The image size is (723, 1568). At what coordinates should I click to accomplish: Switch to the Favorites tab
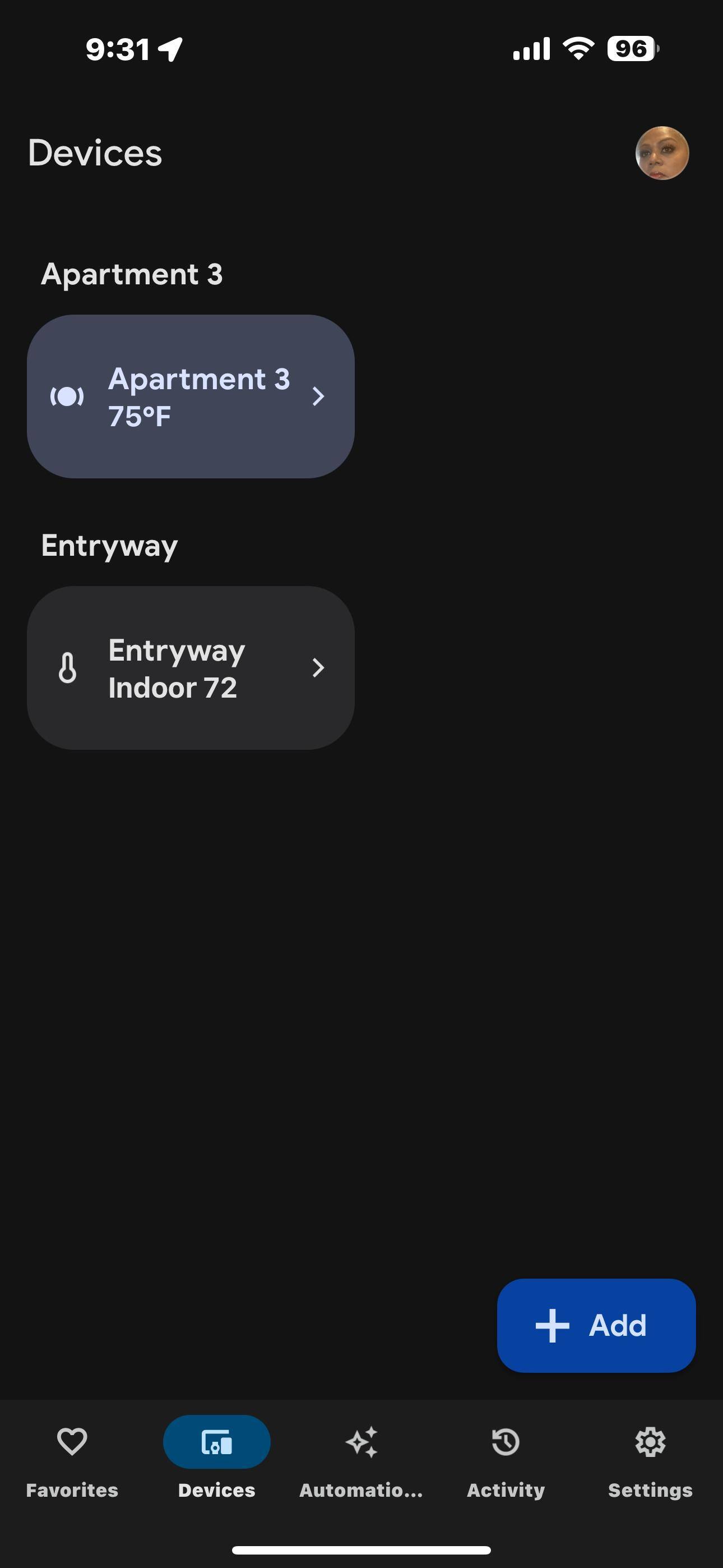pos(71,1461)
